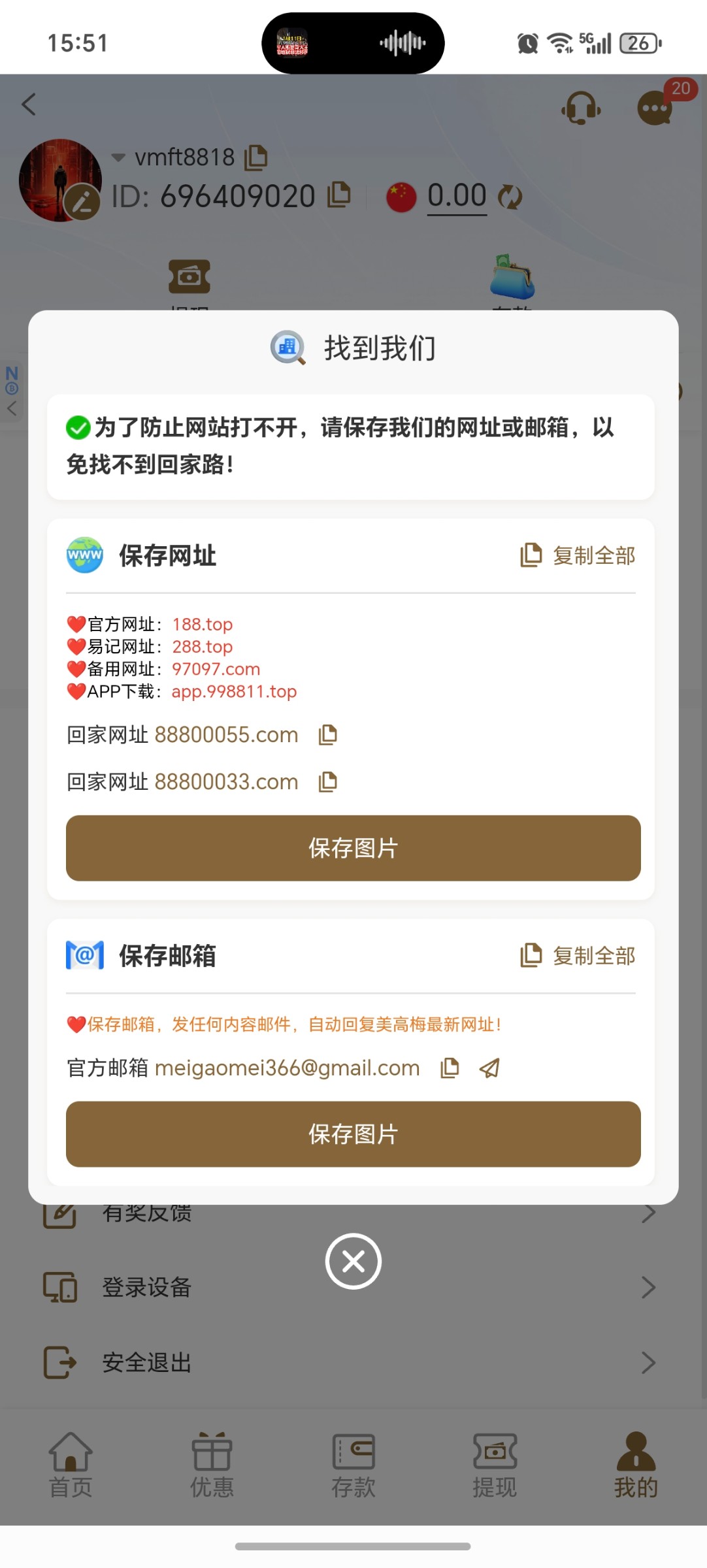Image resolution: width=707 pixels, height=1568 pixels.
Task: Copy the ID 696409020
Action: pos(338,195)
